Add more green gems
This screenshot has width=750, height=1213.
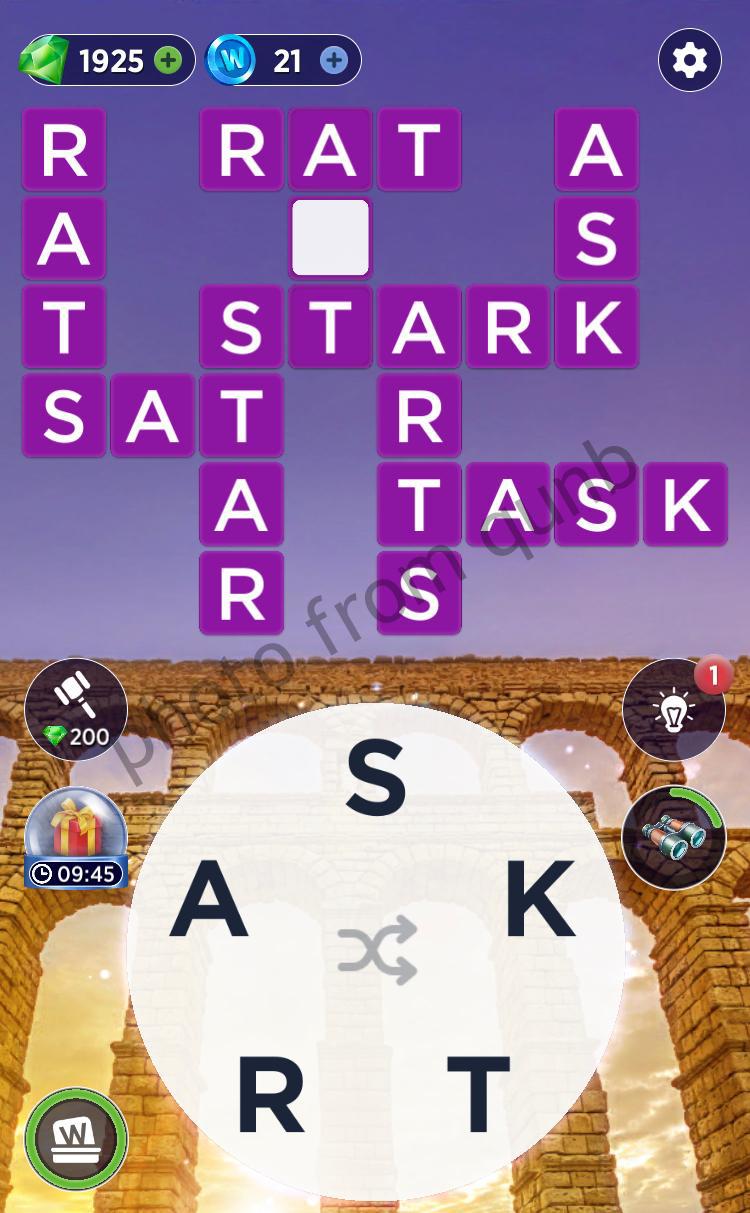click(168, 61)
